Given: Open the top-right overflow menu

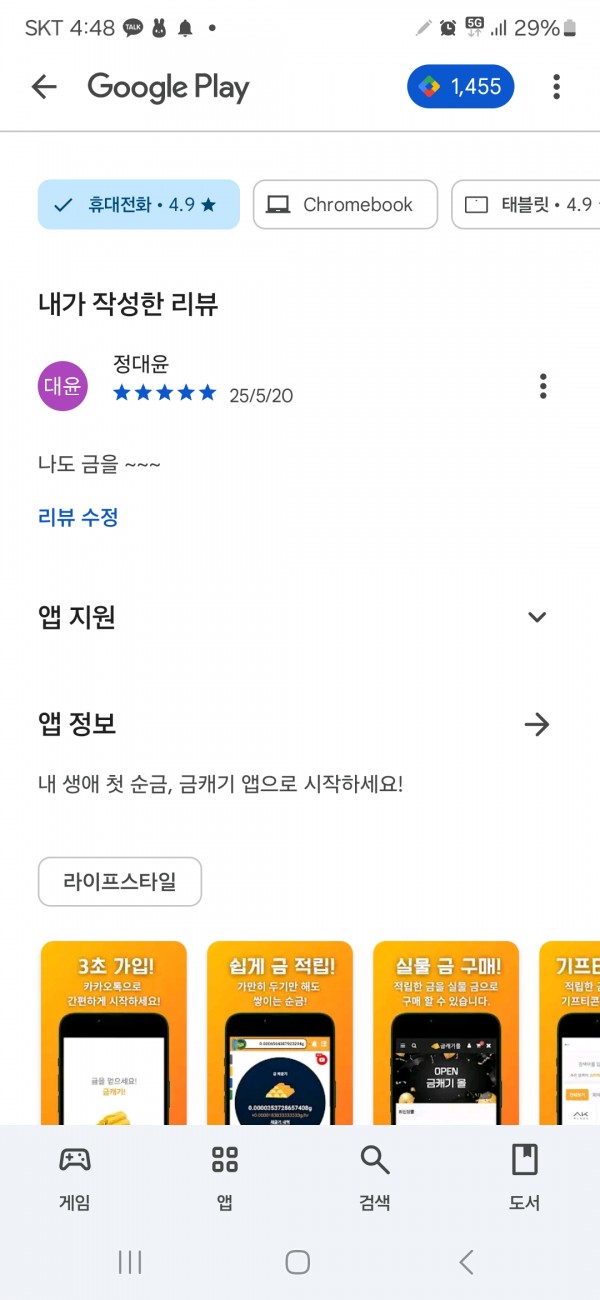Looking at the screenshot, I should pyautogui.click(x=557, y=87).
